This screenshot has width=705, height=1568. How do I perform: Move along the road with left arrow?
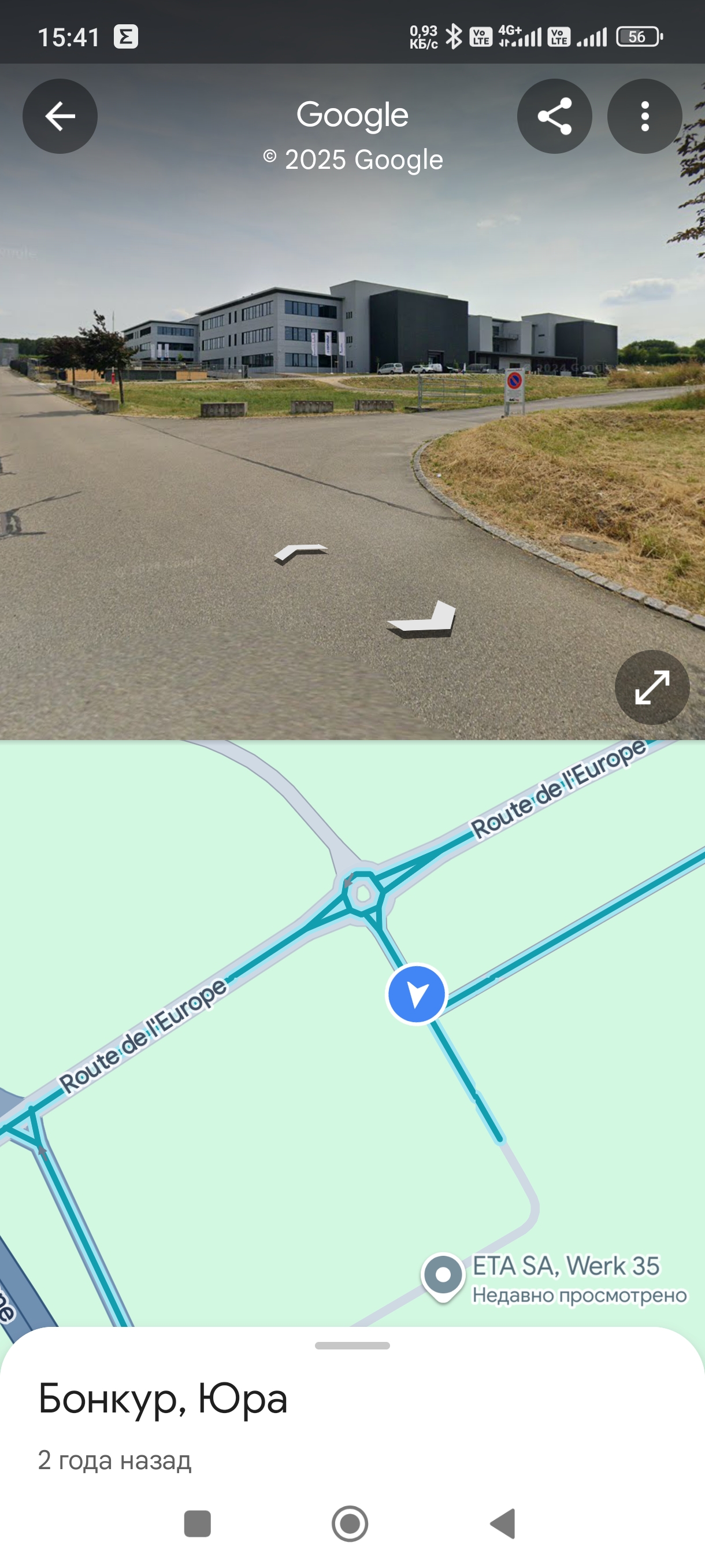(x=300, y=553)
